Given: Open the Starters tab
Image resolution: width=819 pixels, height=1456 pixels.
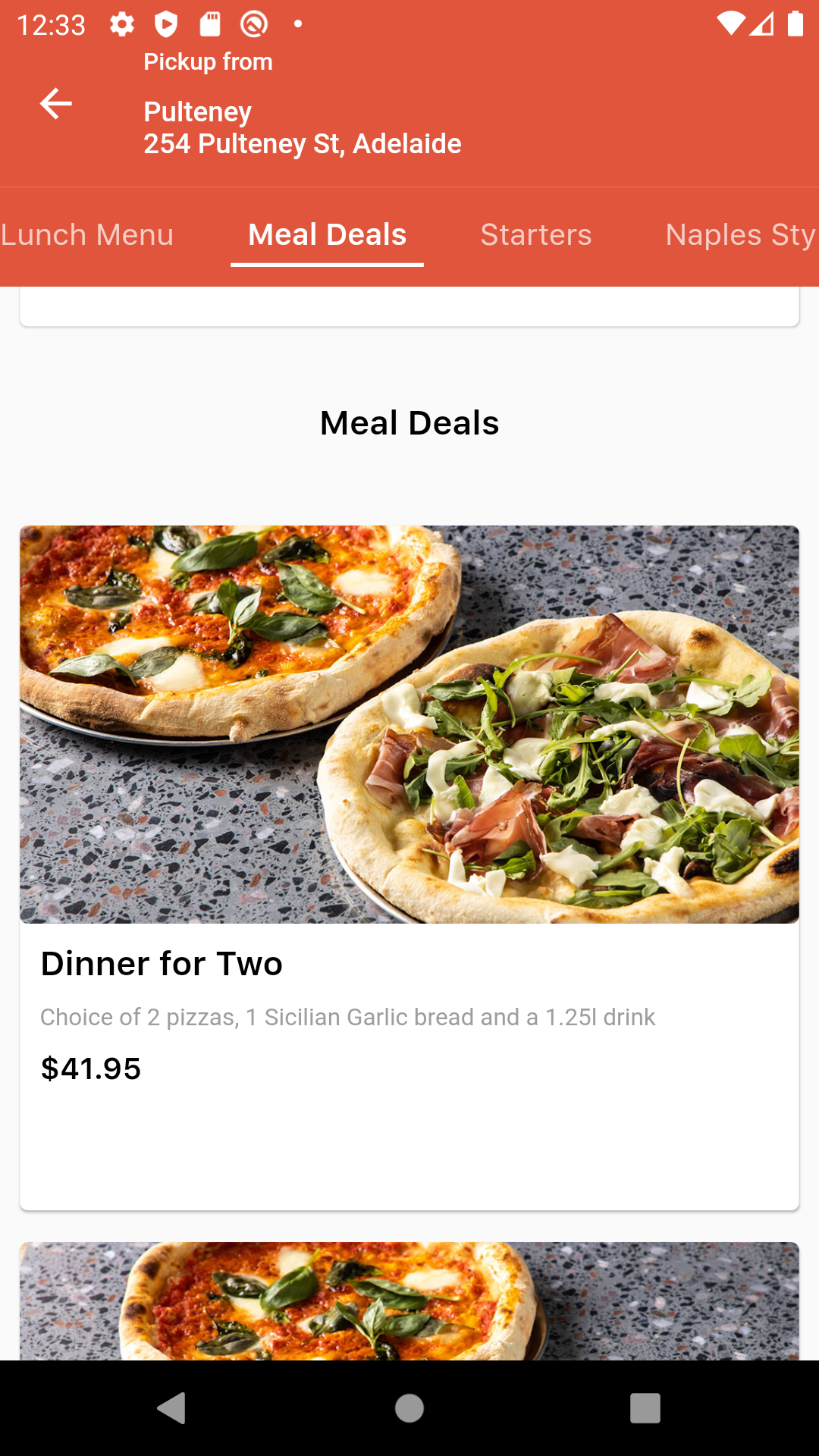Looking at the screenshot, I should [x=536, y=235].
